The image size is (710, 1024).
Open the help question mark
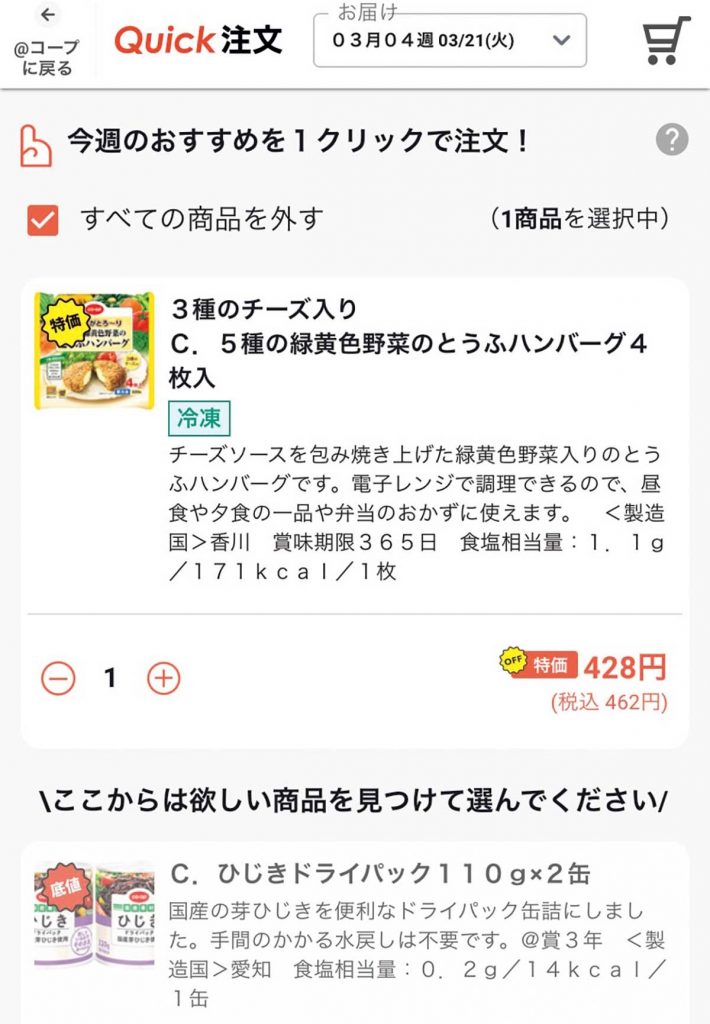[x=672, y=140]
